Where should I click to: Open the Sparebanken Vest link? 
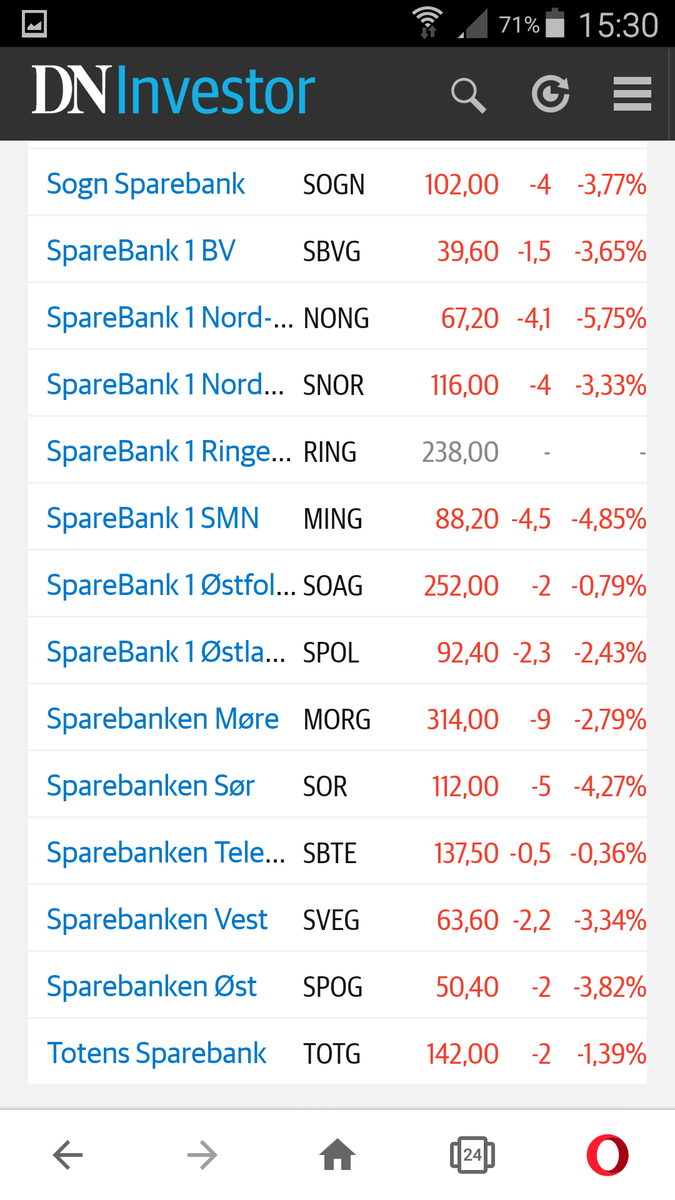pyautogui.click(x=158, y=920)
